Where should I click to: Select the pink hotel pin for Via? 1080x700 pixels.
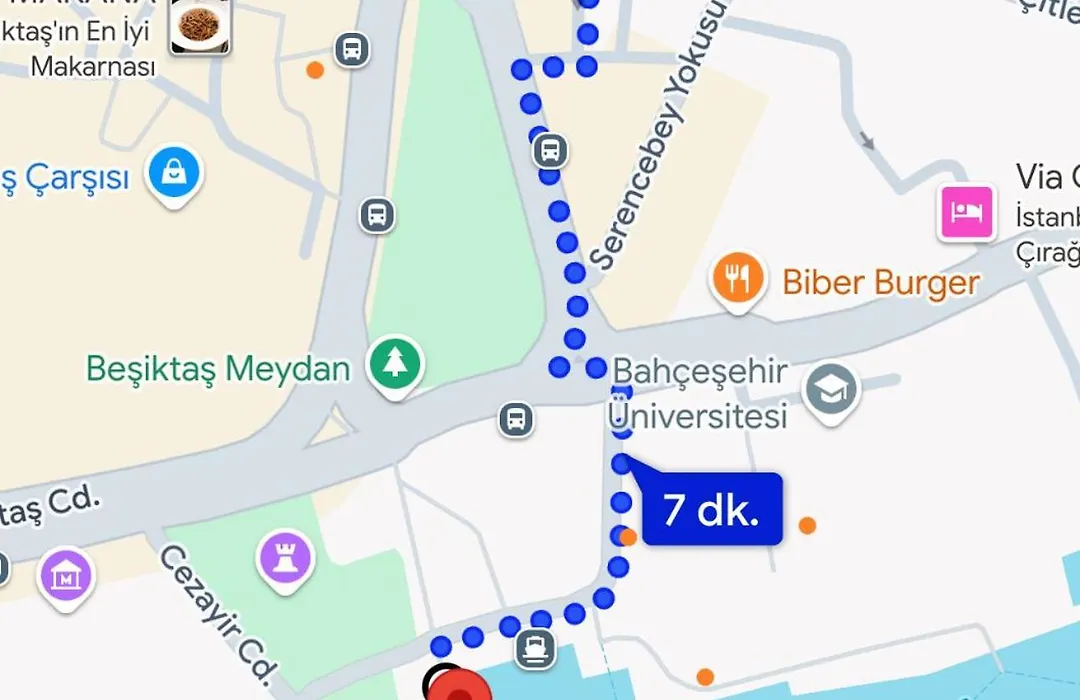pos(966,212)
